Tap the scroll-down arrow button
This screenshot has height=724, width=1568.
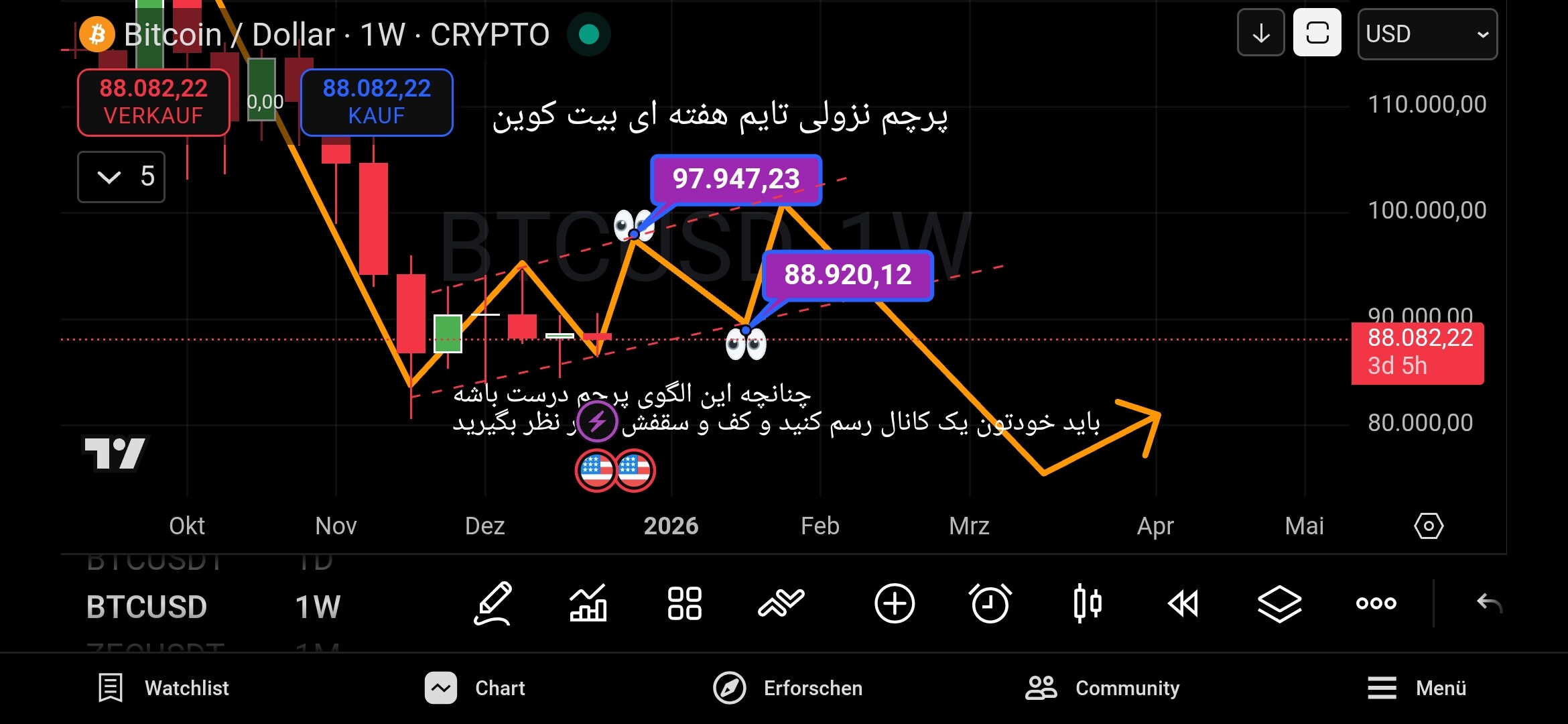(1261, 33)
